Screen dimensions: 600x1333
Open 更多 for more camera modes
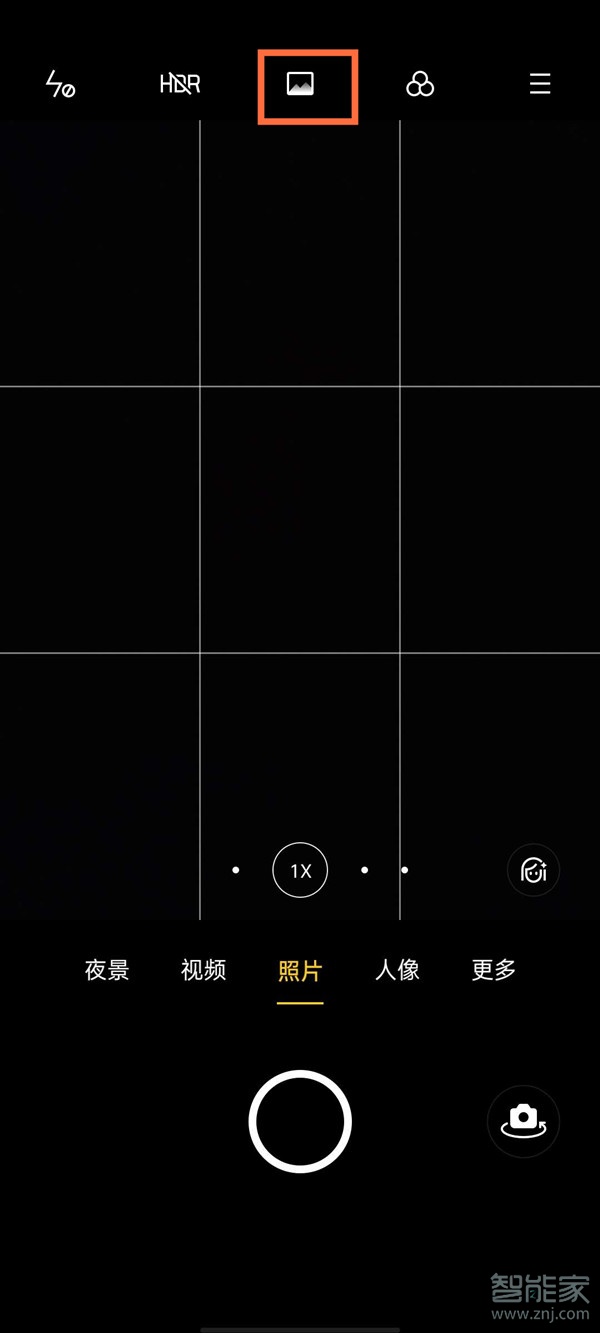coord(494,970)
